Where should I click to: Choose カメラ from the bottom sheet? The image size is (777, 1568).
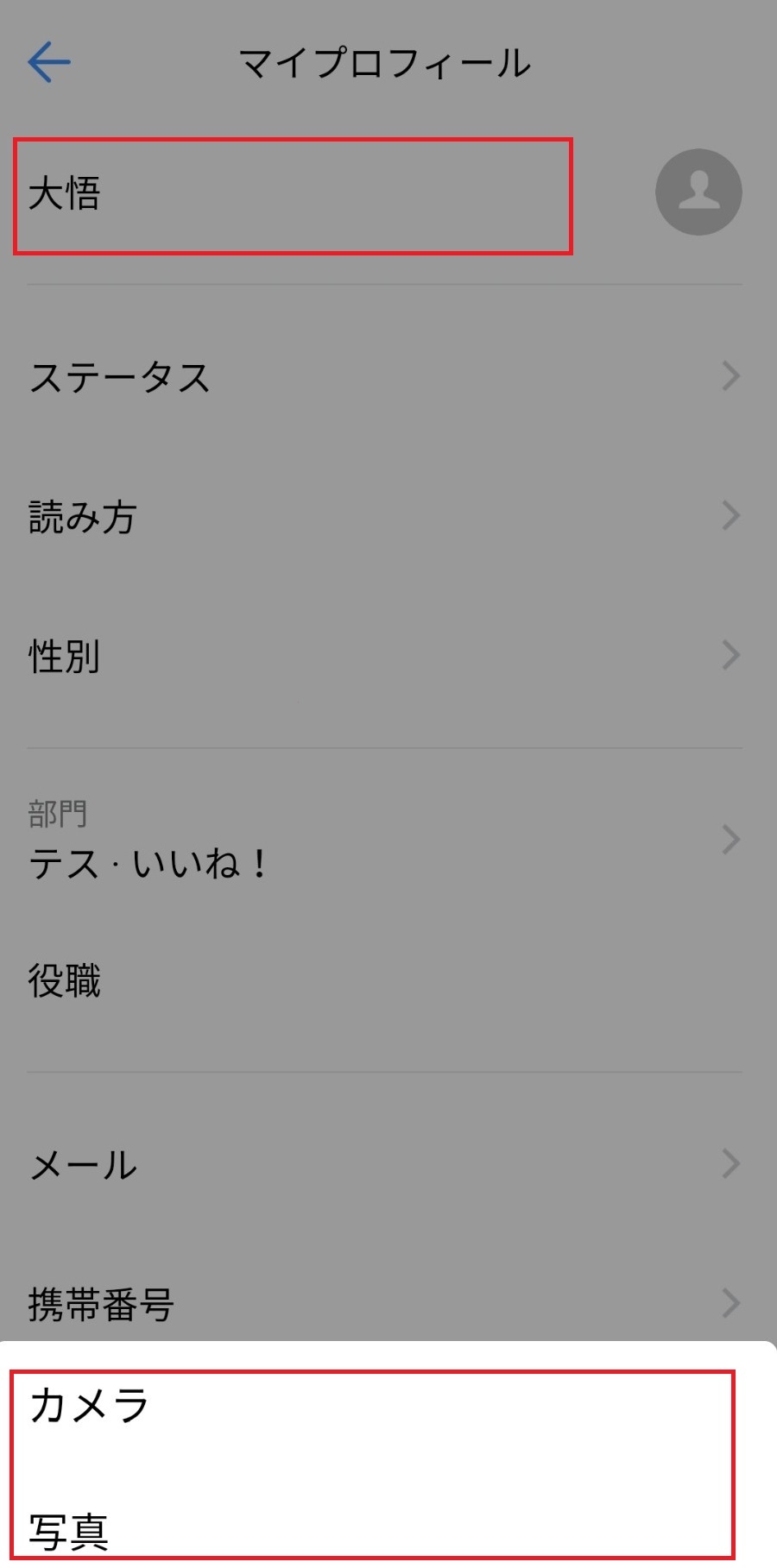pos(91,1405)
